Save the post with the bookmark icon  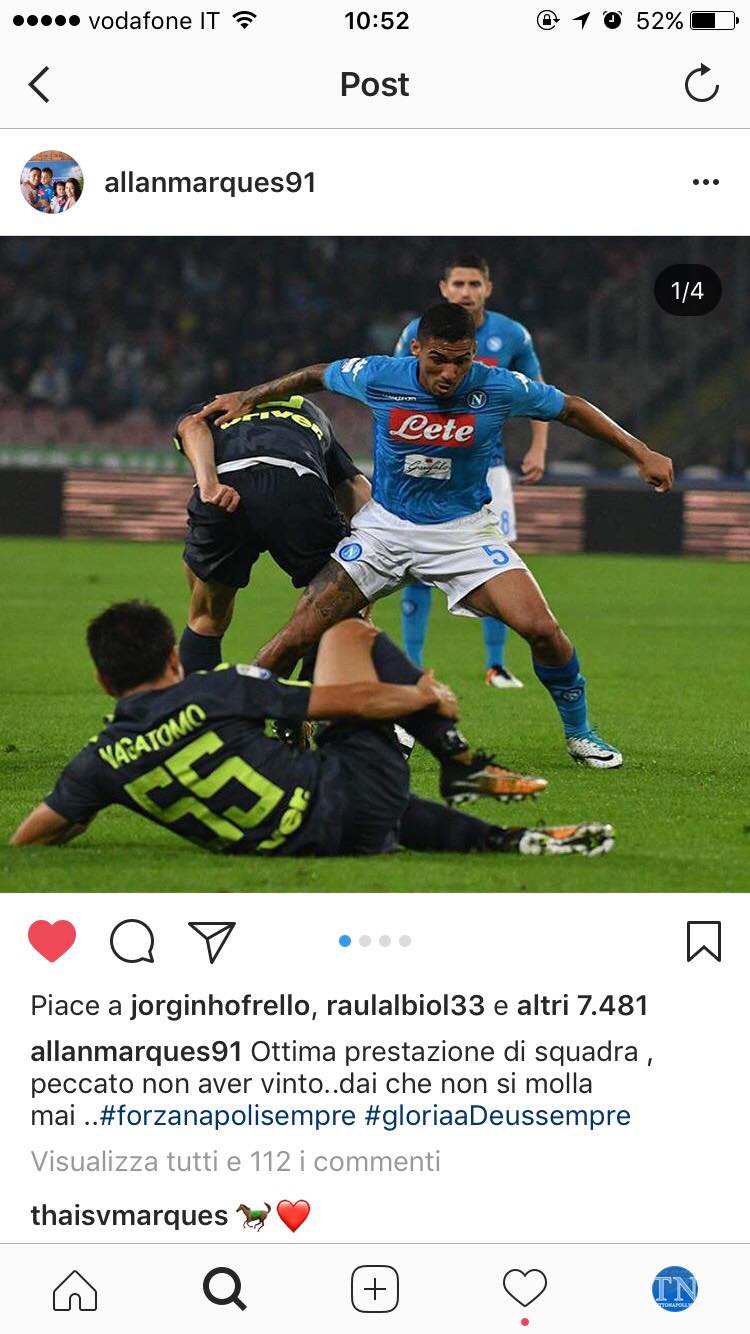tap(704, 941)
